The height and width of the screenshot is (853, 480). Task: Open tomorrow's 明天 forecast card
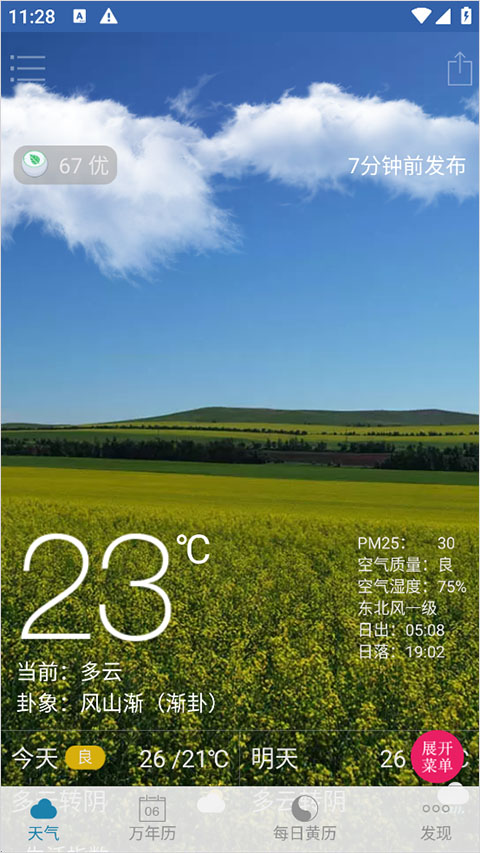(359, 758)
